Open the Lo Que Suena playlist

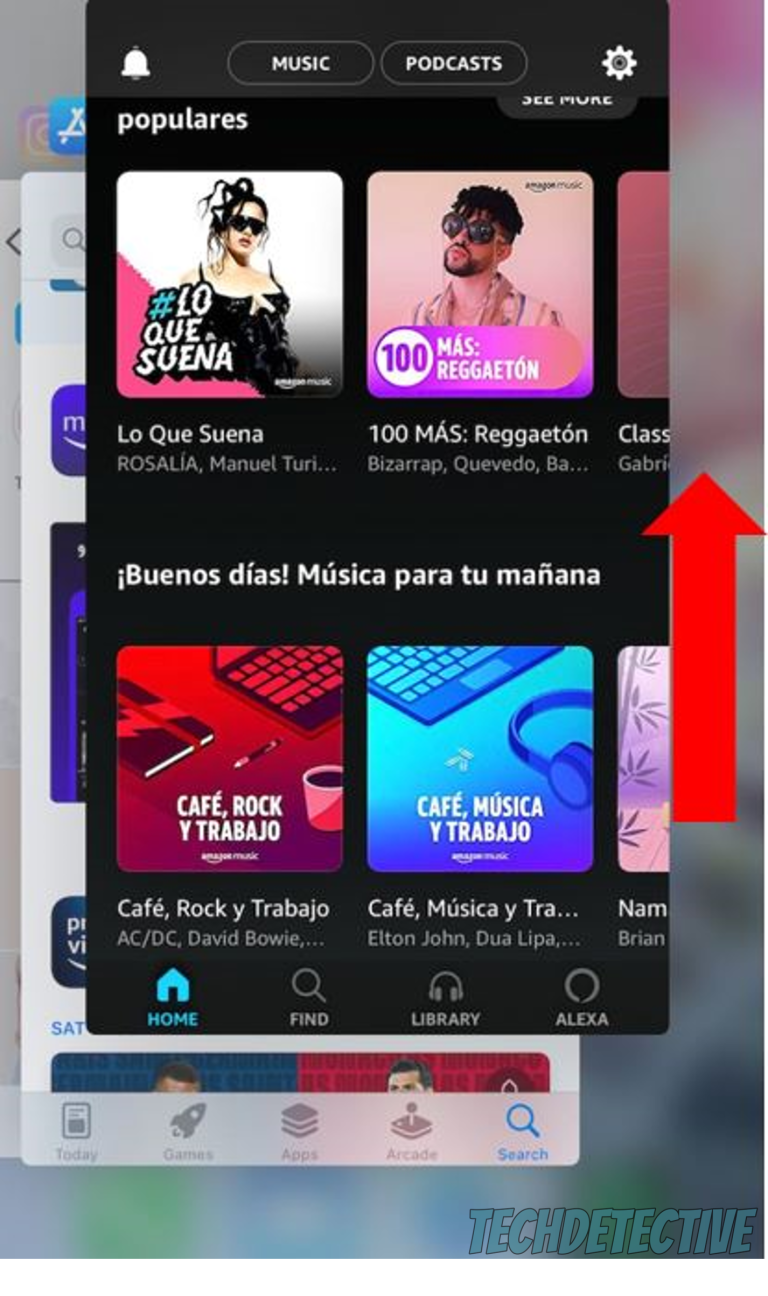click(229, 288)
